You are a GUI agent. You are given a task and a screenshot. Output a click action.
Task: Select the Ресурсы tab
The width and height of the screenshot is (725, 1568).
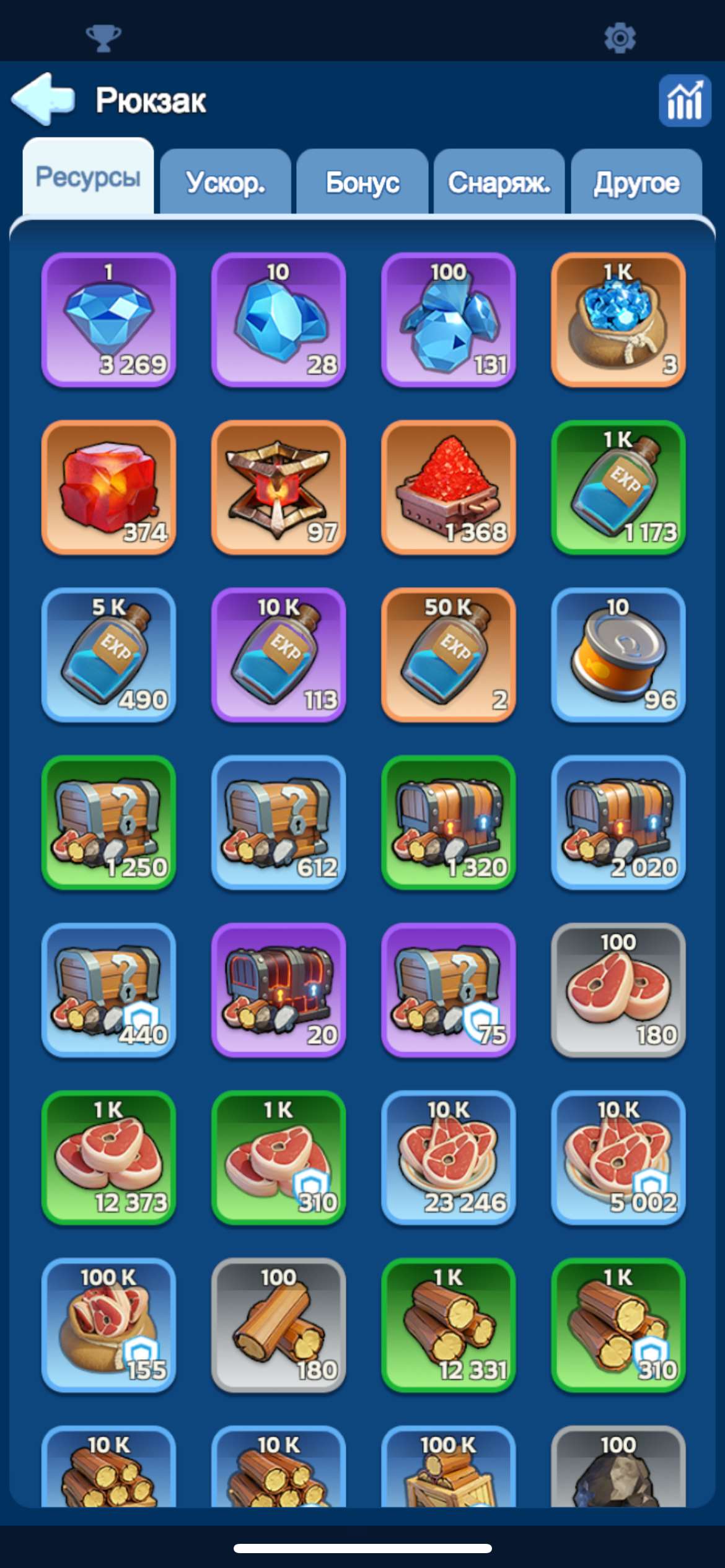[88, 178]
